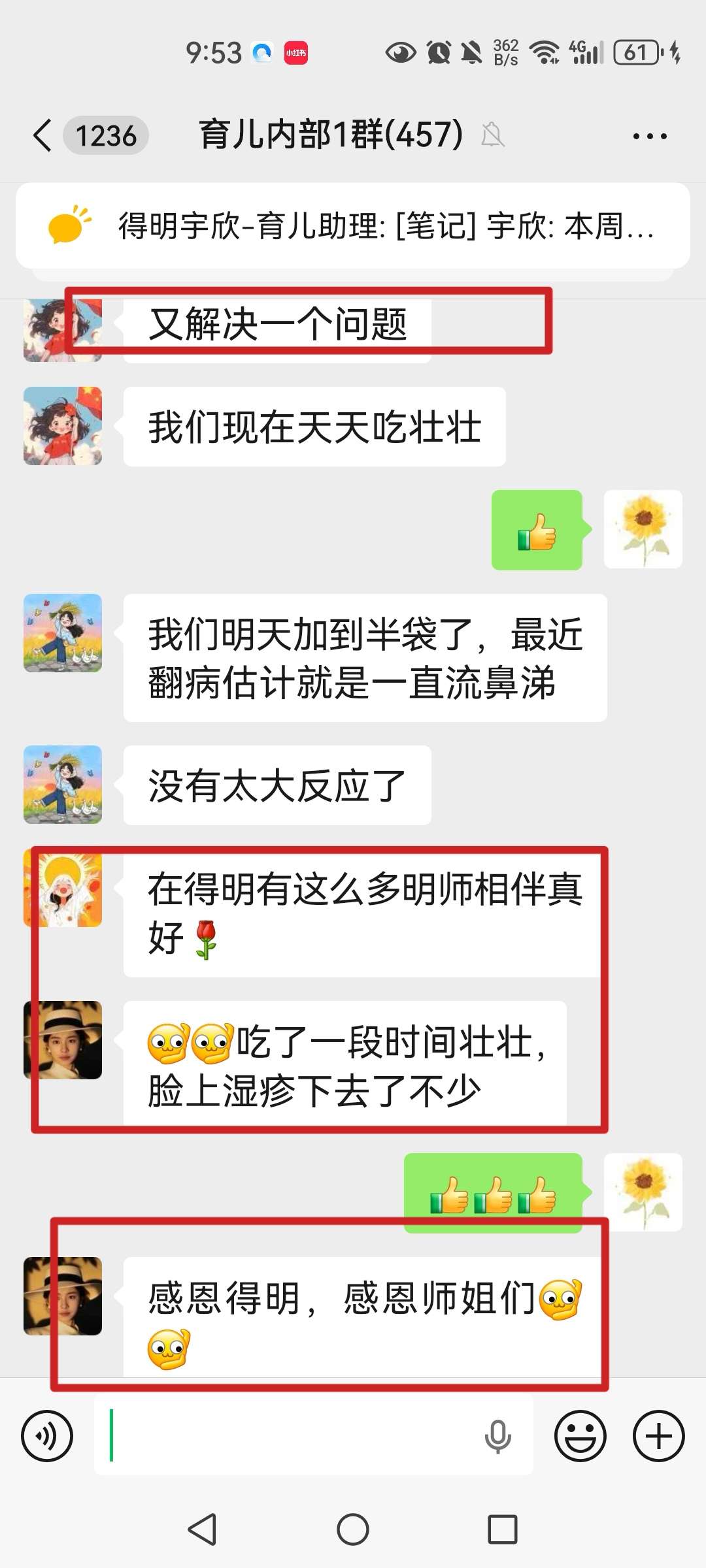Open the group chat overflow menu
This screenshot has width=706, height=1568.
pos(649,136)
